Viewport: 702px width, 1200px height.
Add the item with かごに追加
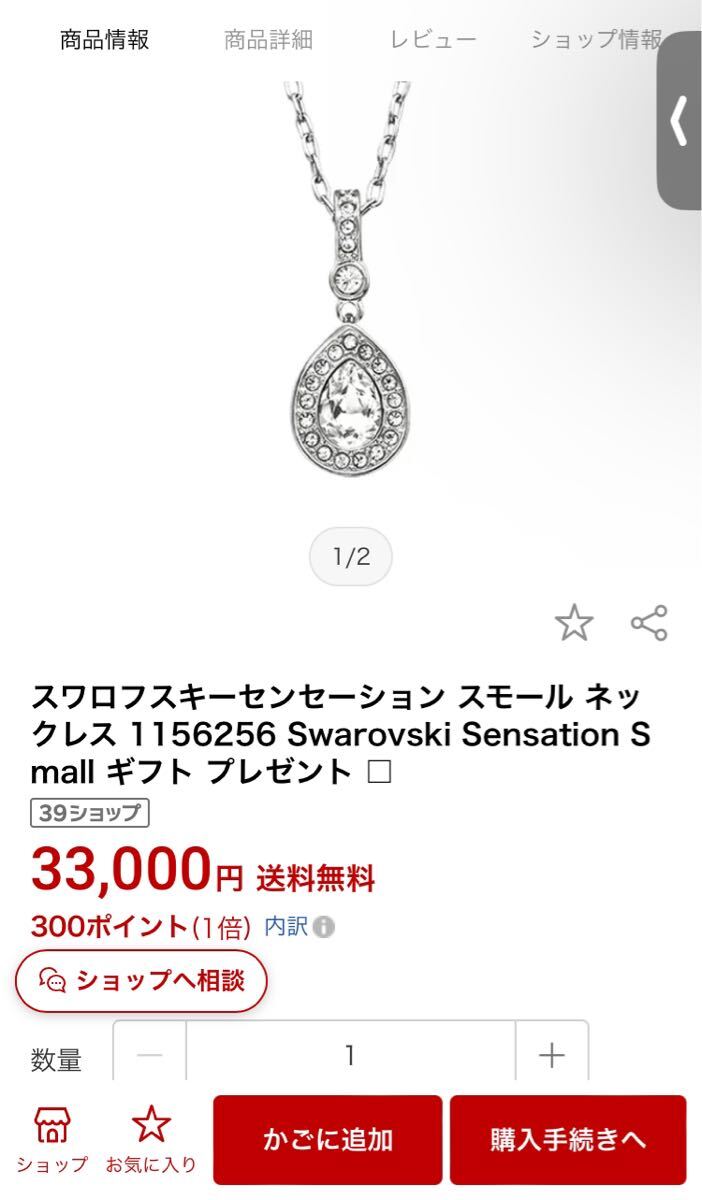point(327,1140)
